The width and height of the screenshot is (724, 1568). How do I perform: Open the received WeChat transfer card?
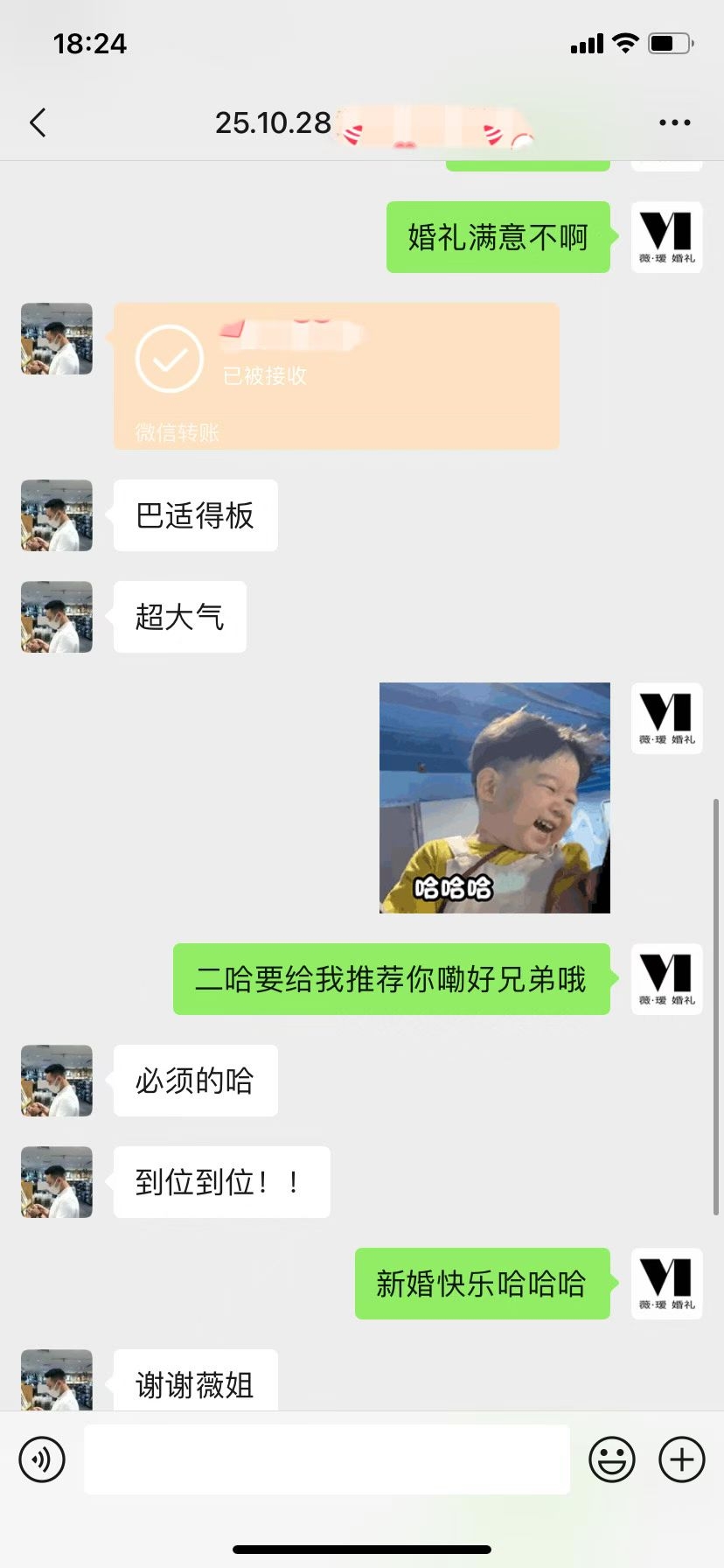[x=336, y=376]
